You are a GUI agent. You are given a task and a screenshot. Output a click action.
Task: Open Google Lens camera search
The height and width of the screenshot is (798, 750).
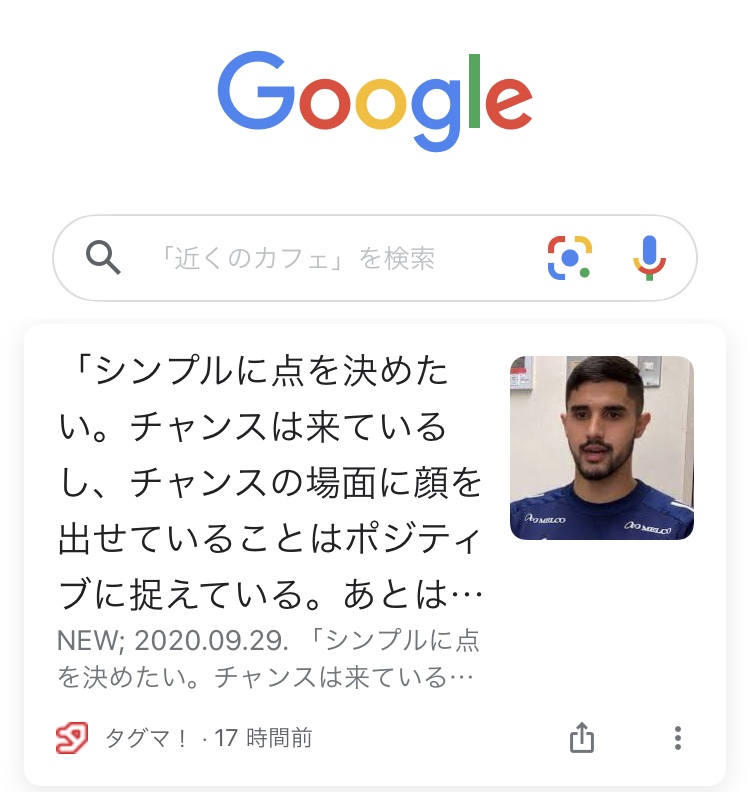coord(570,258)
